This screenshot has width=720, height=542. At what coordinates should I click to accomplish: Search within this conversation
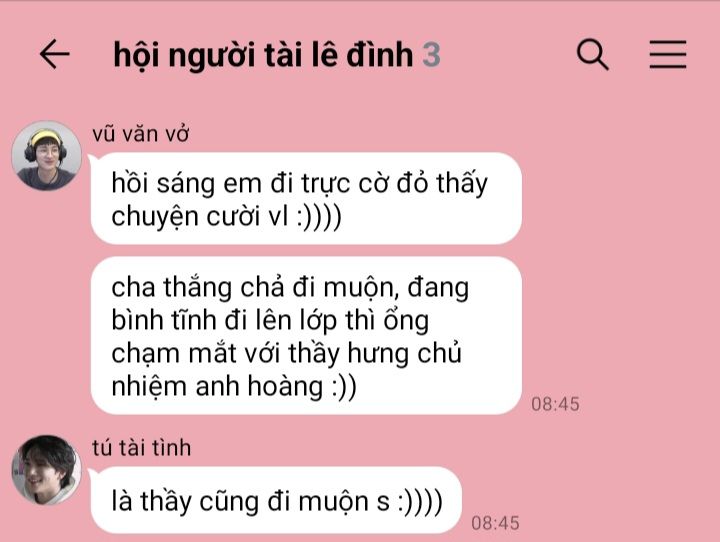point(593,55)
